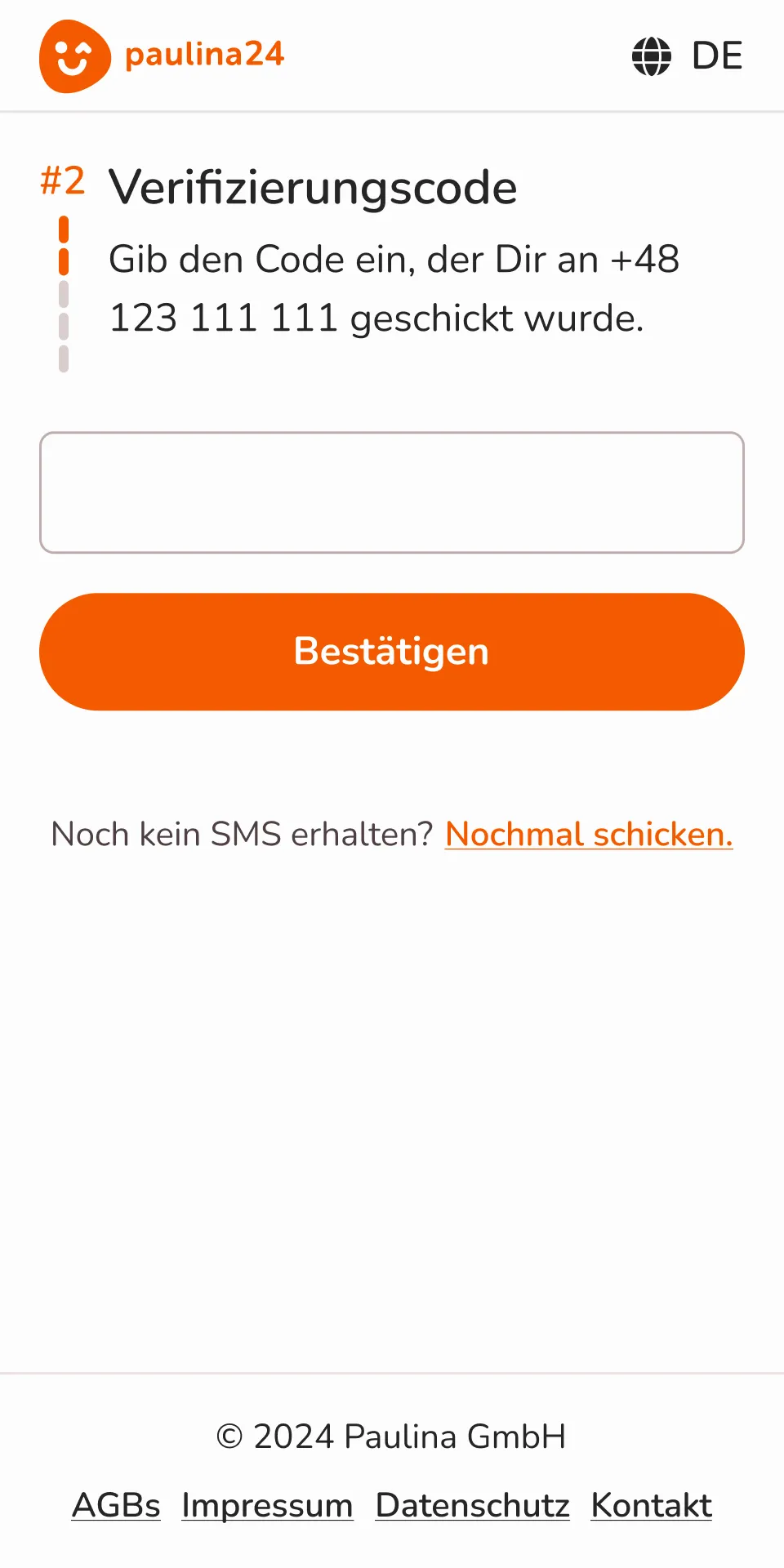The width and height of the screenshot is (784, 1568).
Task: Open the Impressum page
Action: pyautogui.click(x=267, y=1506)
